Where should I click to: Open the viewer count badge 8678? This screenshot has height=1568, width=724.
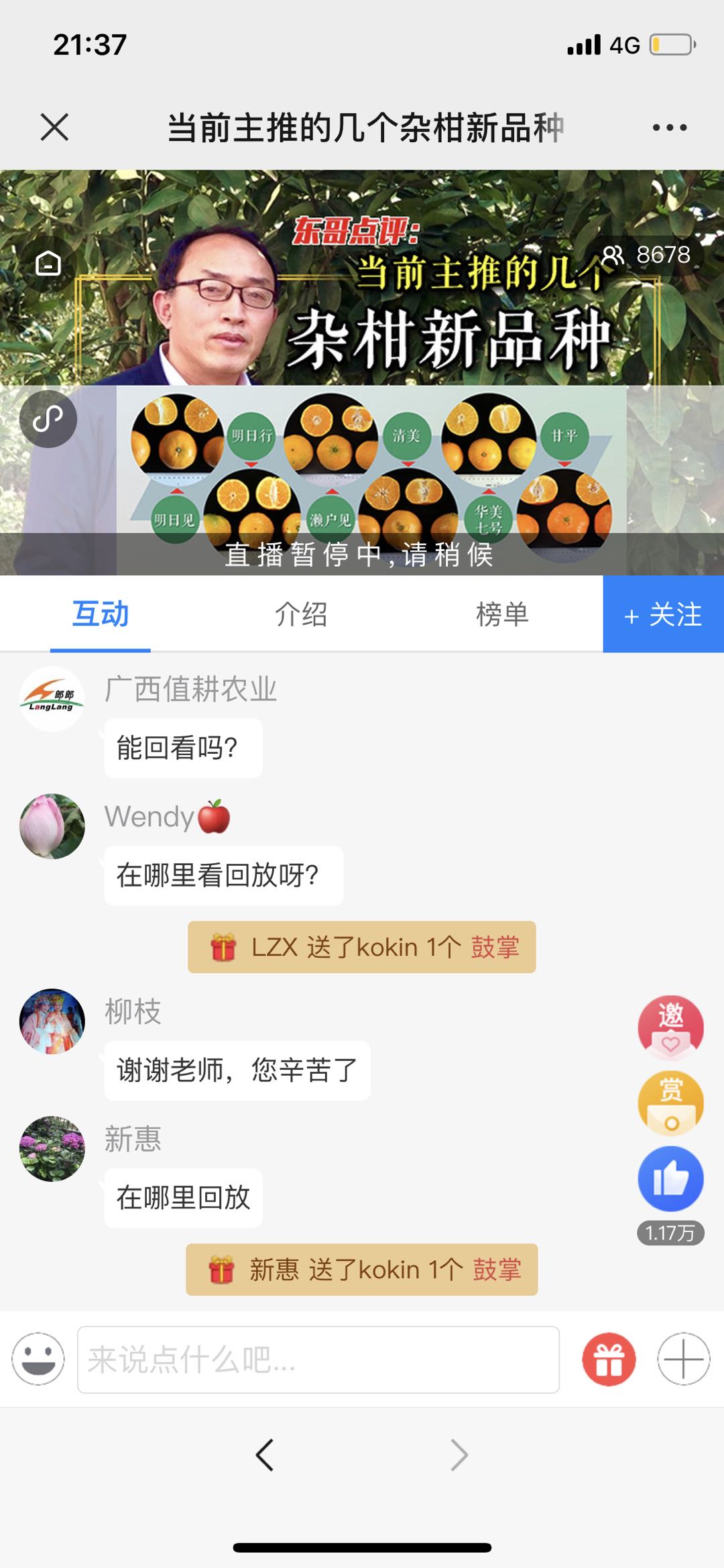pyautogui.click(x=647, y=255)
